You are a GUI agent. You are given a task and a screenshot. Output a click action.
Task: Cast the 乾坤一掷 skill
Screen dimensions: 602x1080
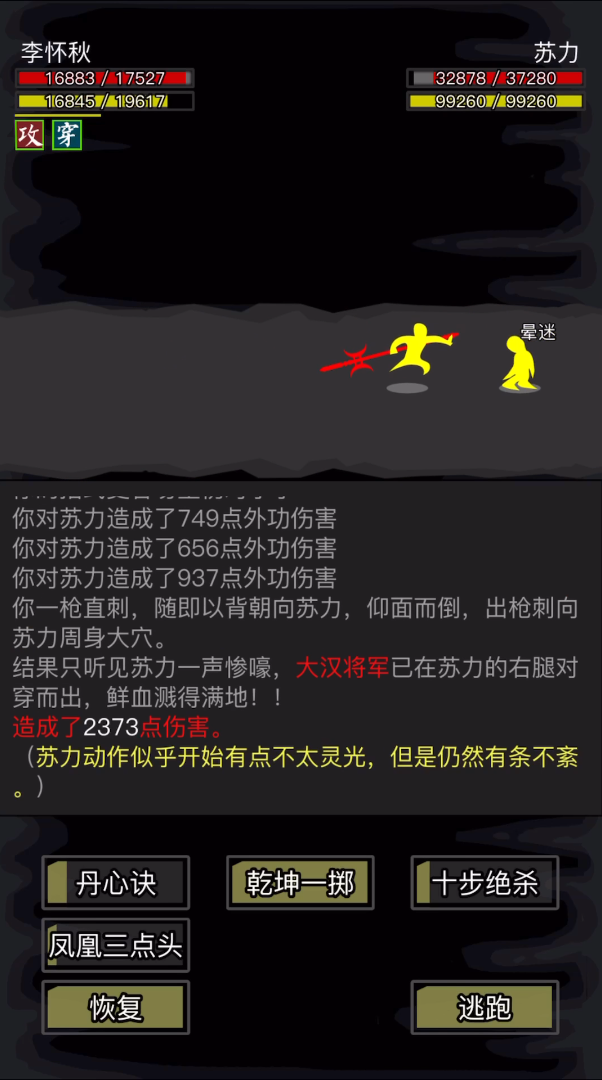tap(300, 883)
